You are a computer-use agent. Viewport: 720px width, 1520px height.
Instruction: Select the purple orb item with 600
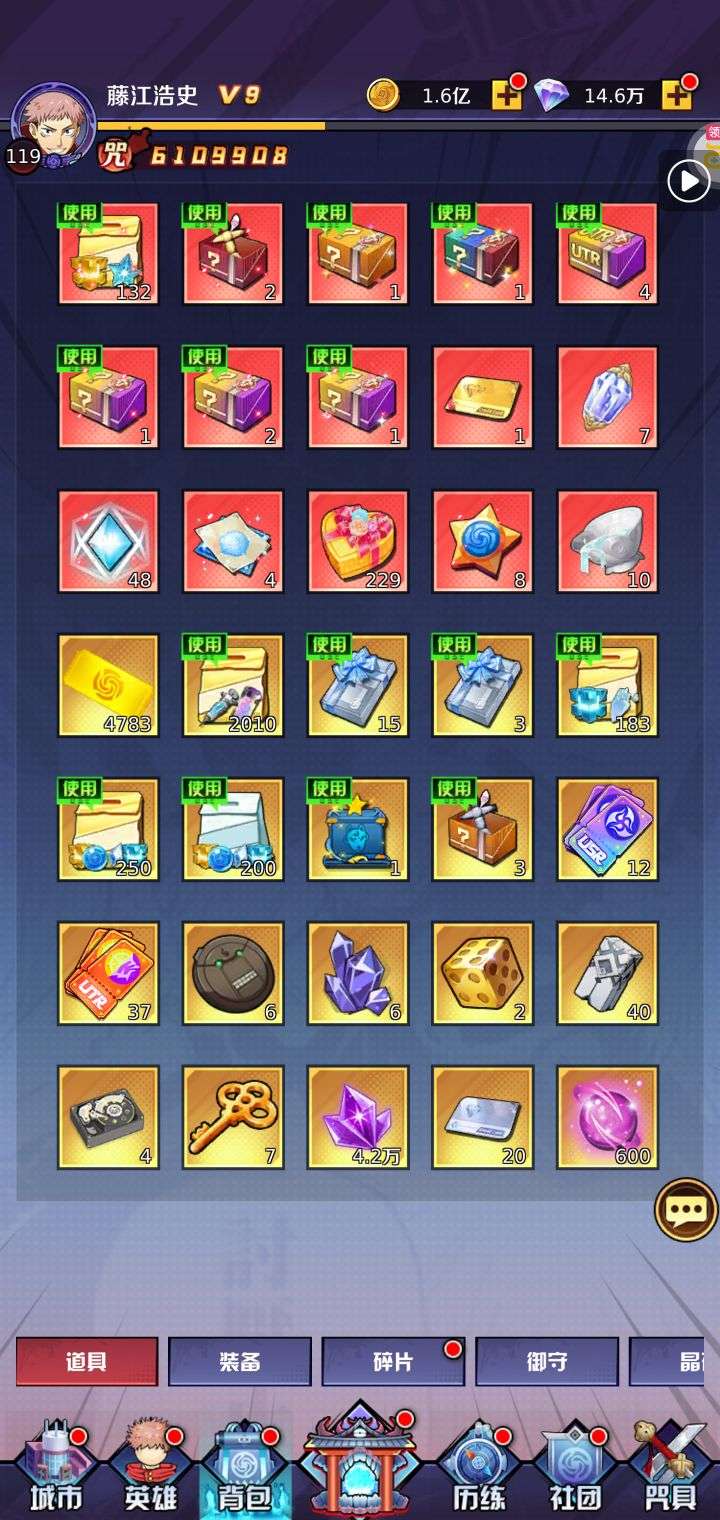click(608, 1117)
